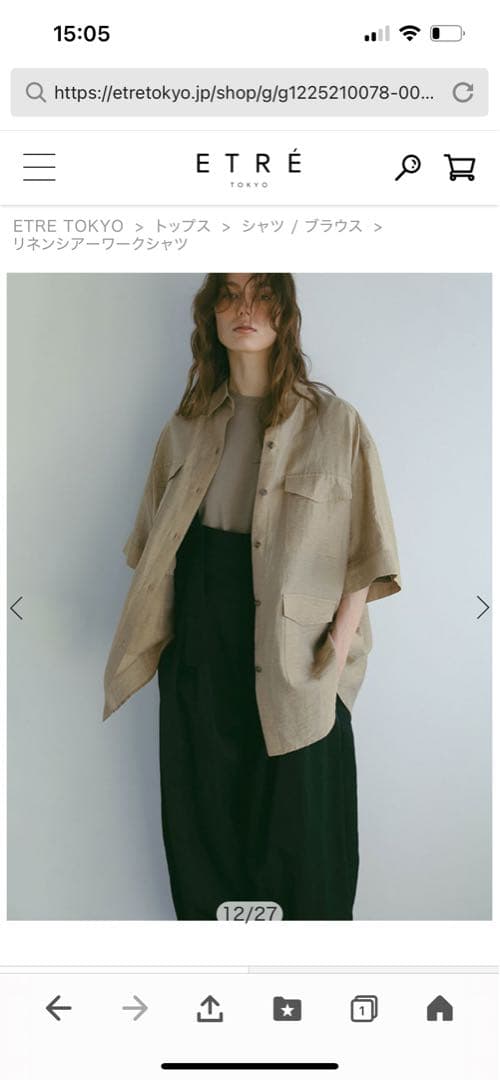Open the hamburger menu
Screen dimensions: 500x1080
(x=39, y=167)
